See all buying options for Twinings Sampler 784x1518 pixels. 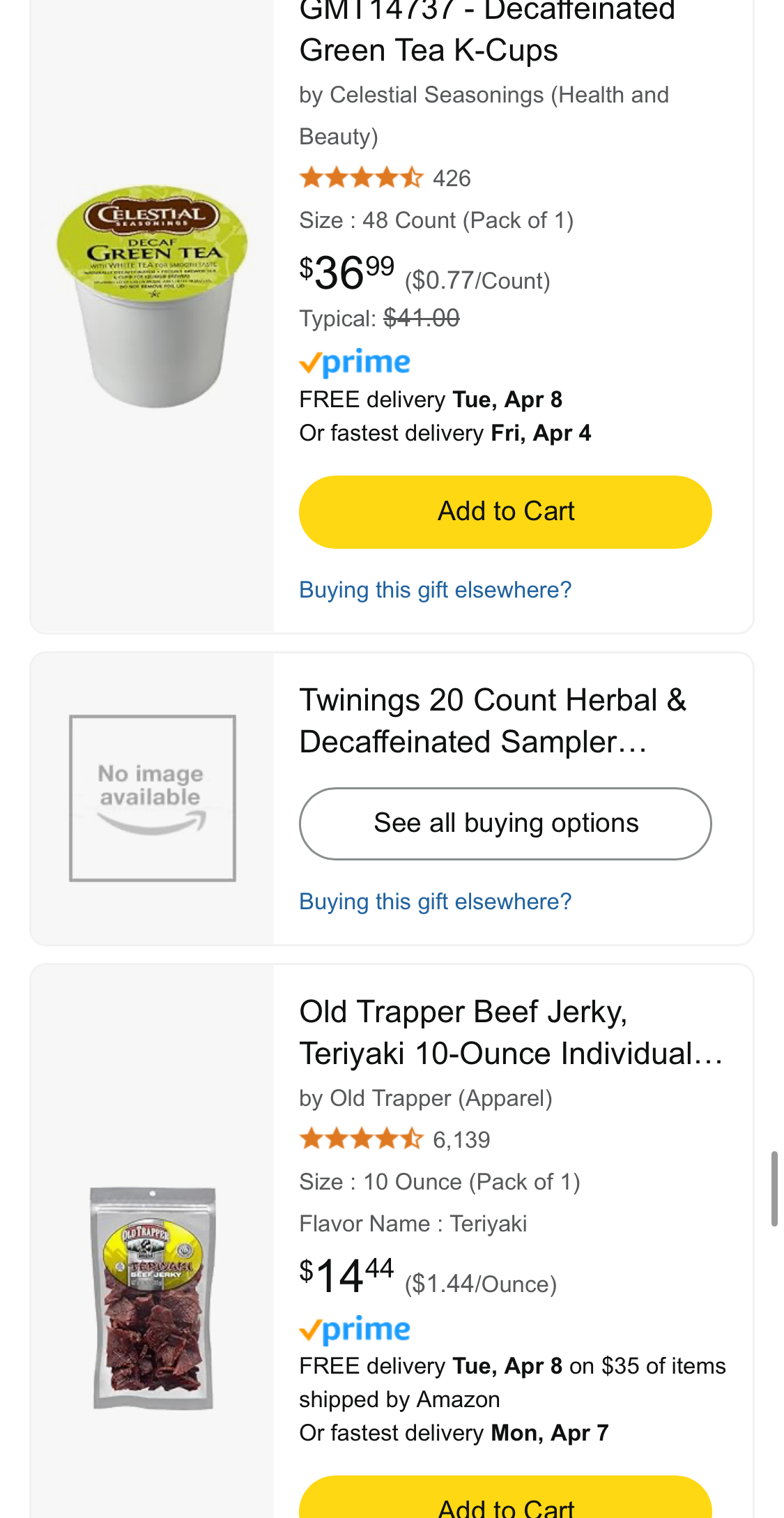(505, 823)
